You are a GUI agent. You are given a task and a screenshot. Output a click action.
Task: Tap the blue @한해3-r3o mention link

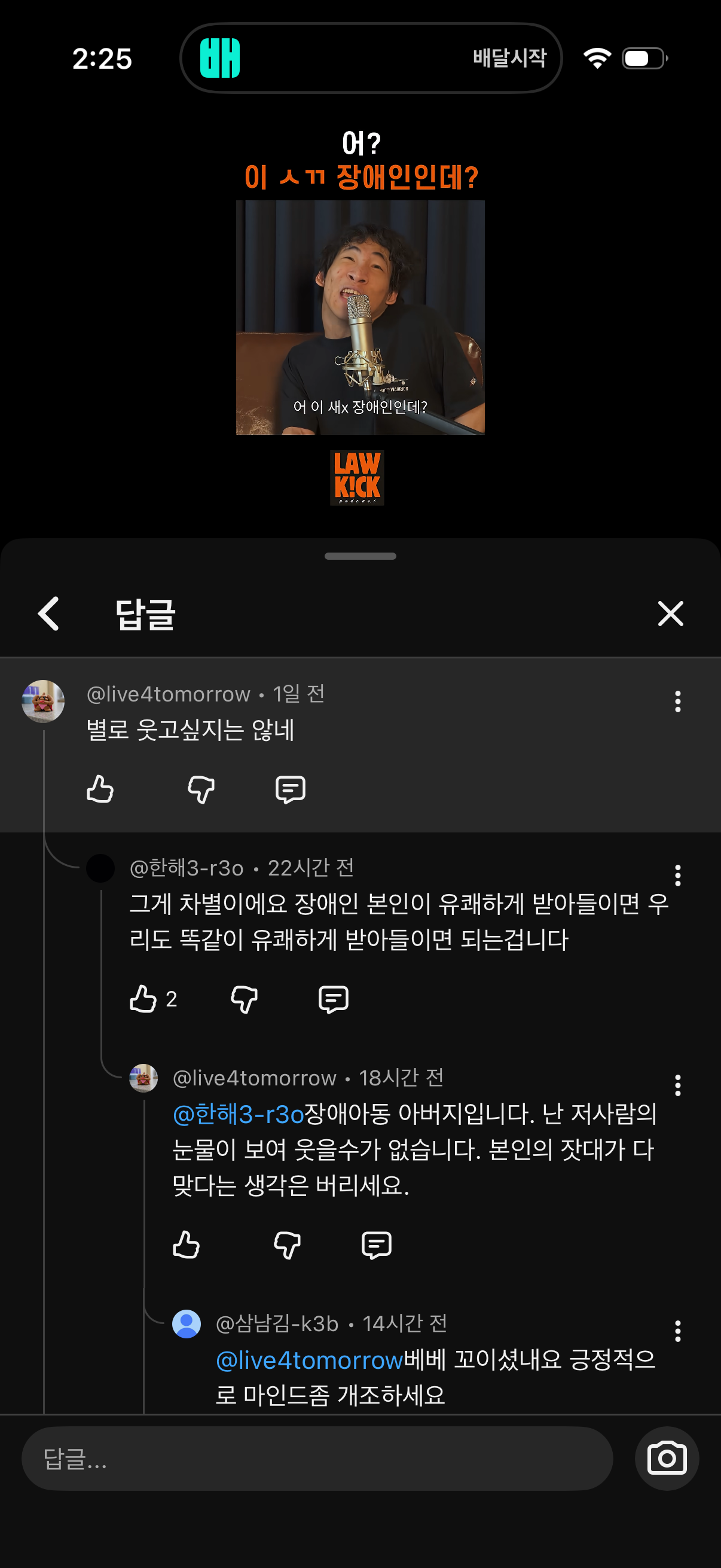coord(238,1114)
